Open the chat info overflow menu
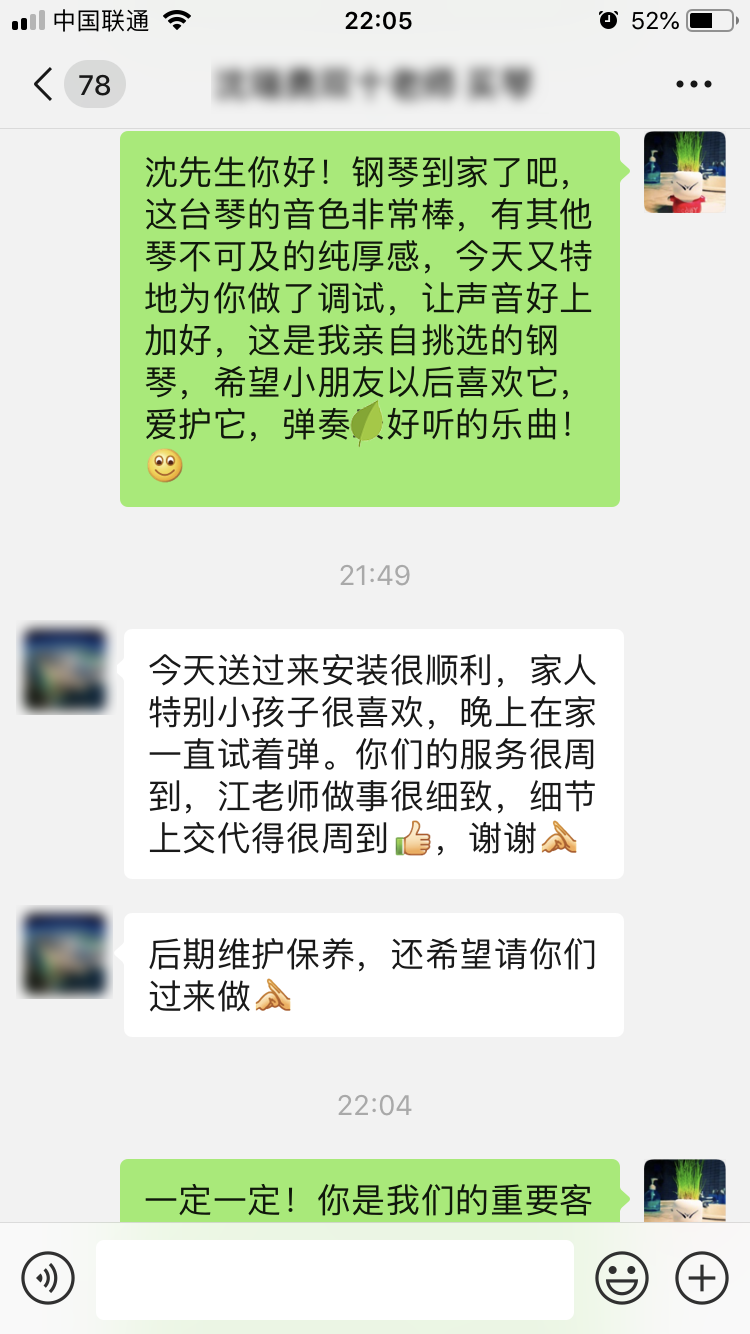The image size is (750, 1334). coord(693,85)
